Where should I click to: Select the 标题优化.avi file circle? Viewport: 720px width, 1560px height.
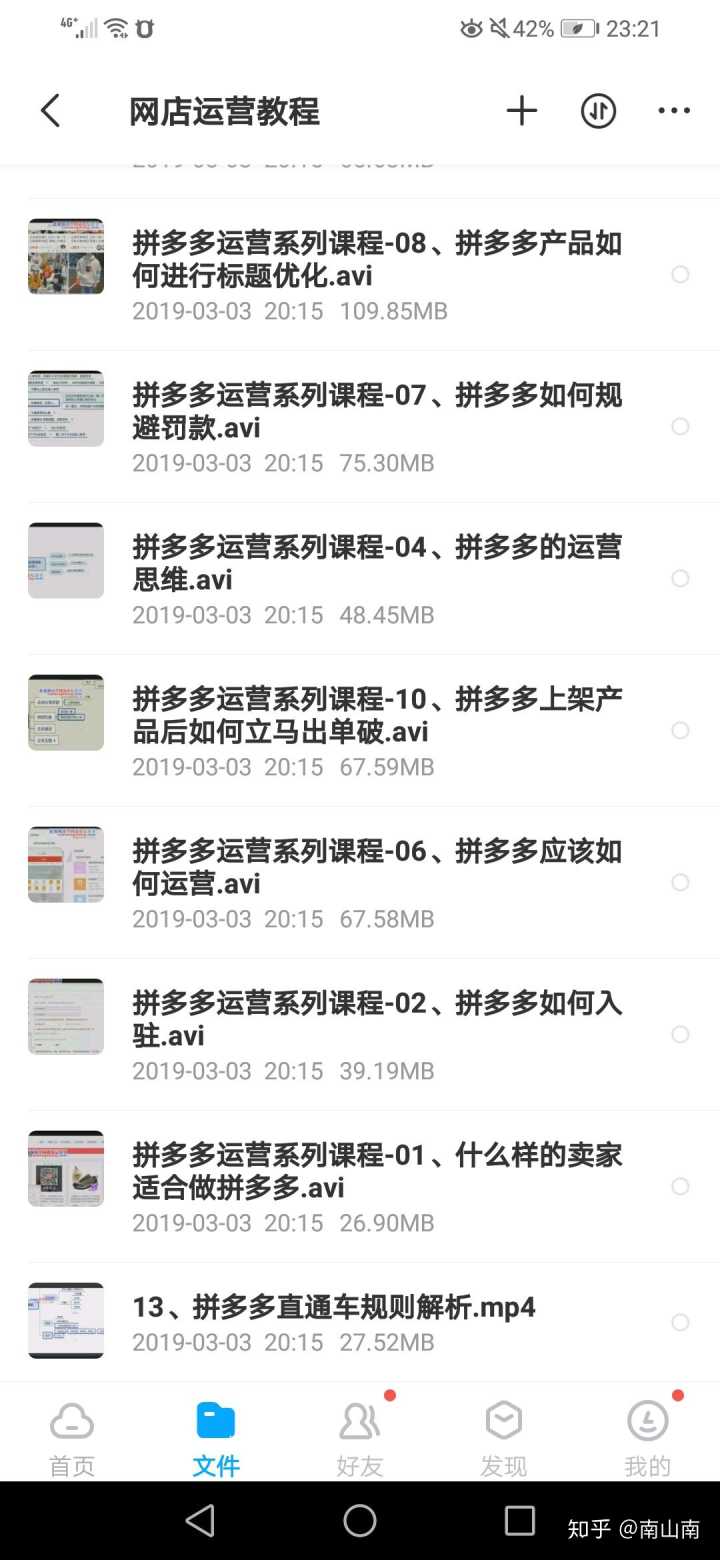click(x=680, y=274)
